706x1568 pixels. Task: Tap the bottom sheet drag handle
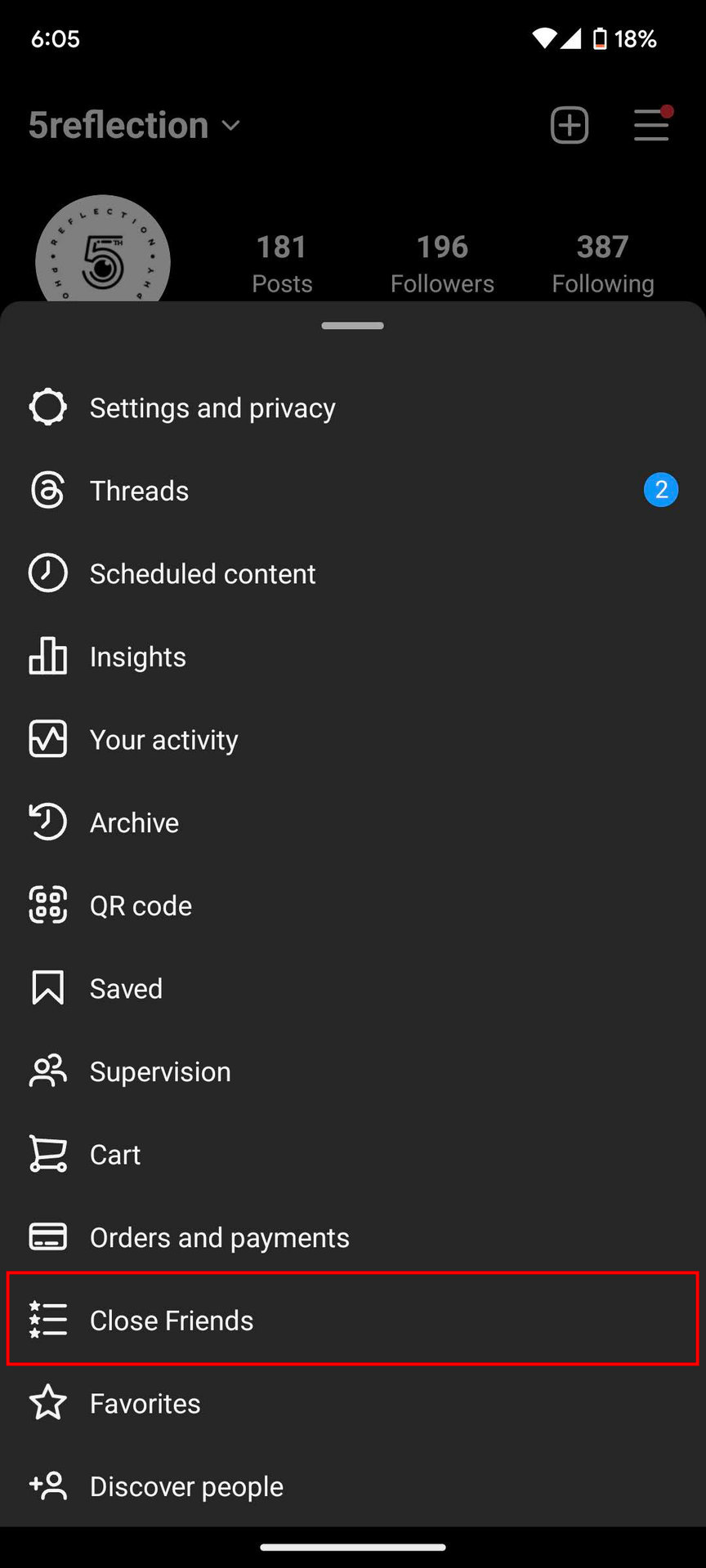pyautogui.click(x=353, y=326)
